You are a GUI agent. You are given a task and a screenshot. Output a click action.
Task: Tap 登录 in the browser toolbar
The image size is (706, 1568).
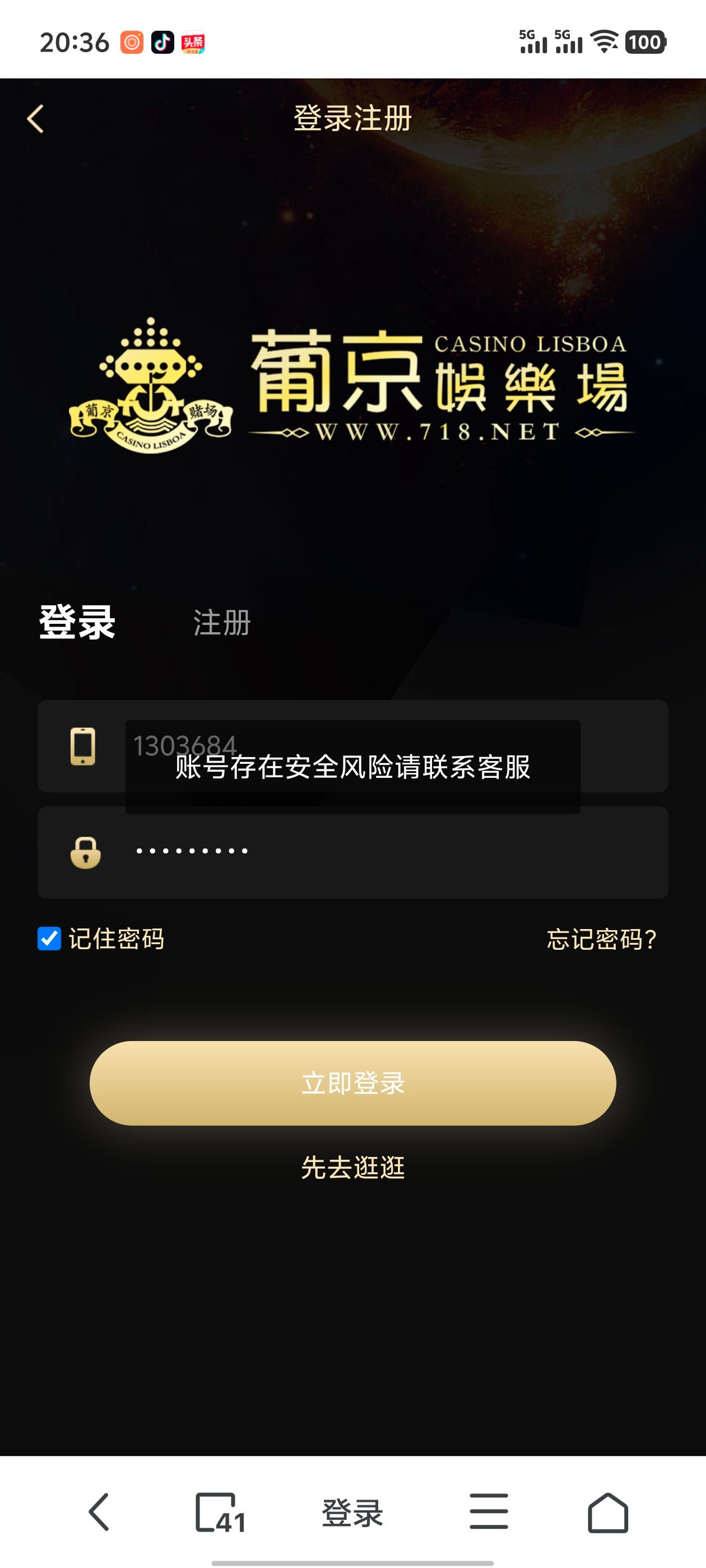352,1512
